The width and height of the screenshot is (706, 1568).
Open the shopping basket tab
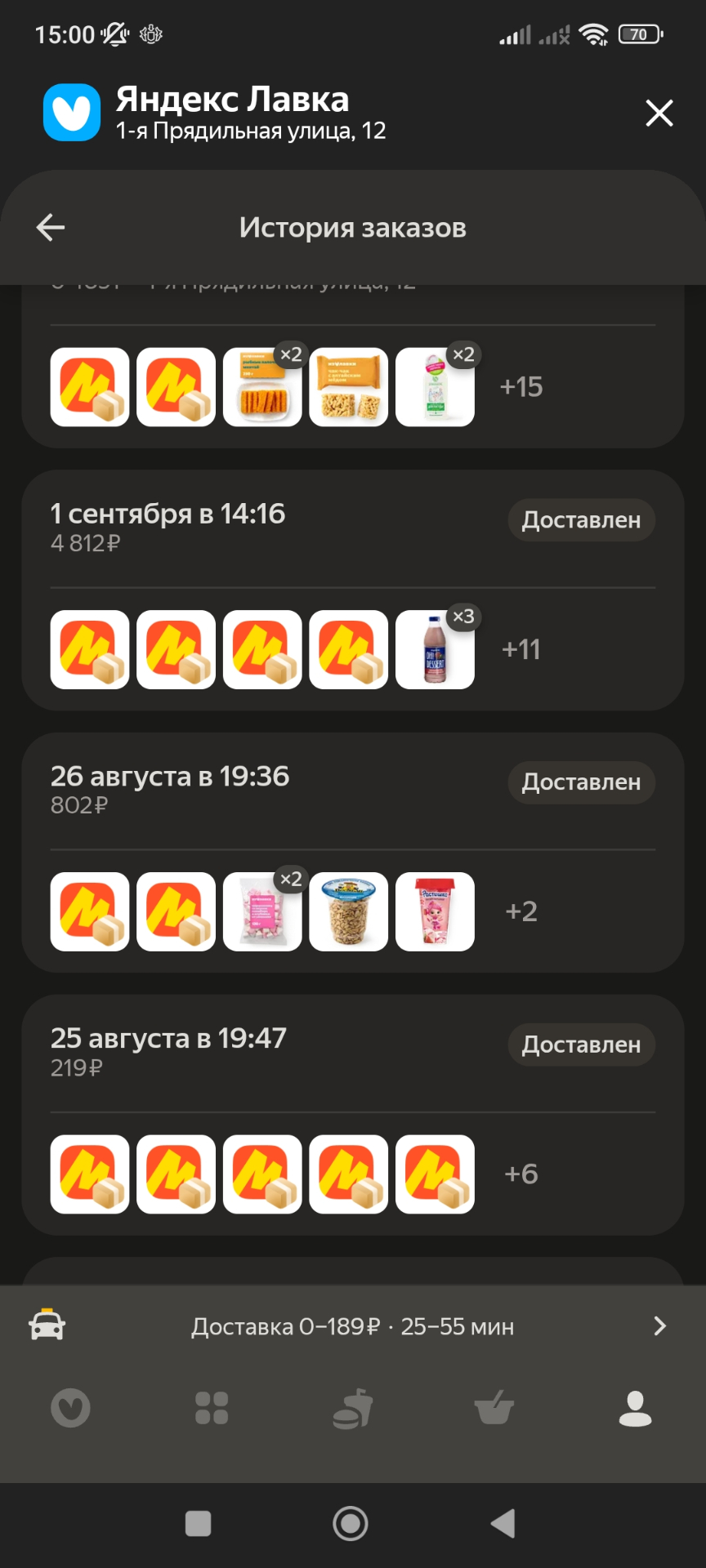click(494, 1408)
